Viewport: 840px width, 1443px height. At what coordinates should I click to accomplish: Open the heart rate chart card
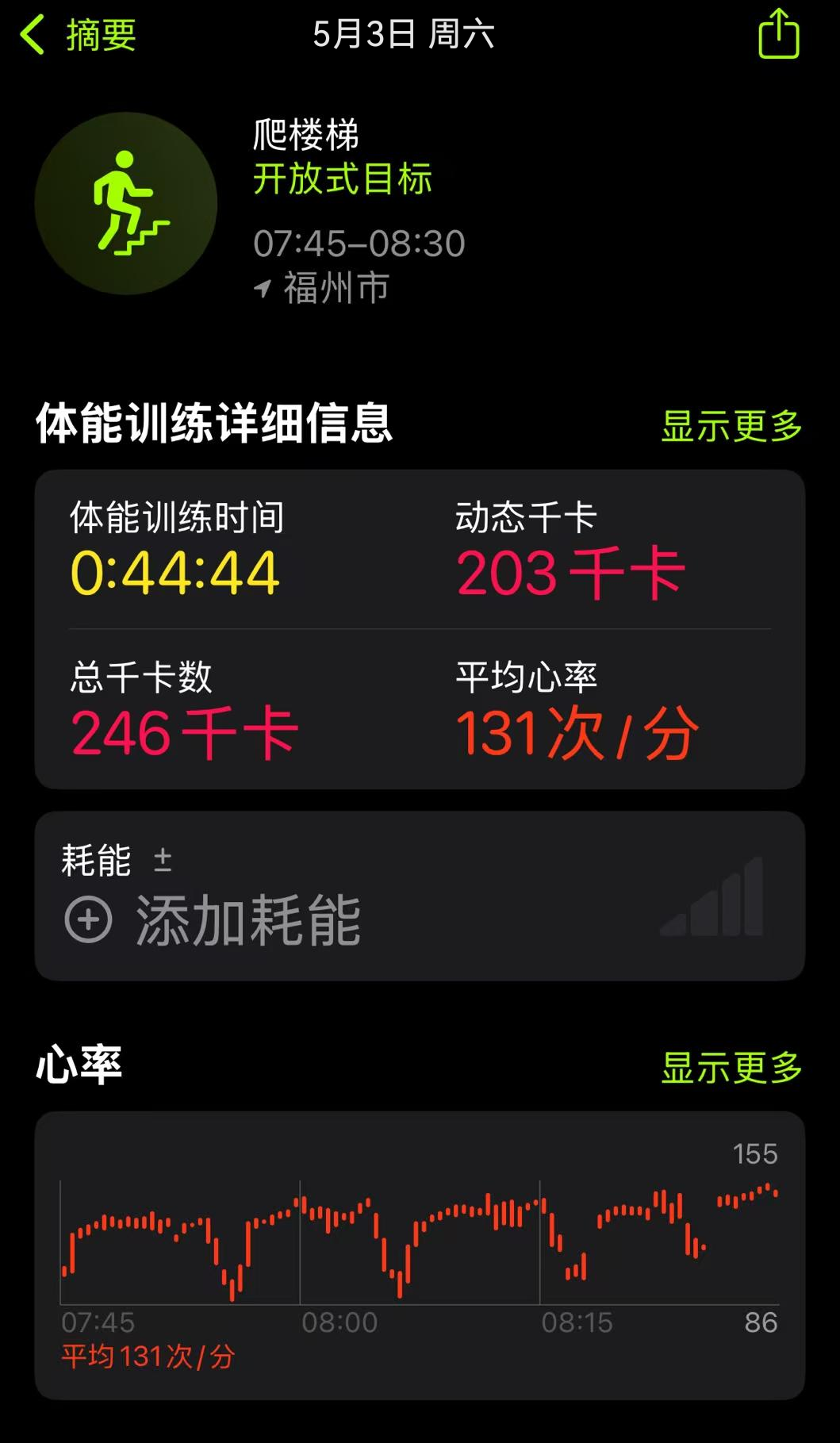[x=420, y=1255]
